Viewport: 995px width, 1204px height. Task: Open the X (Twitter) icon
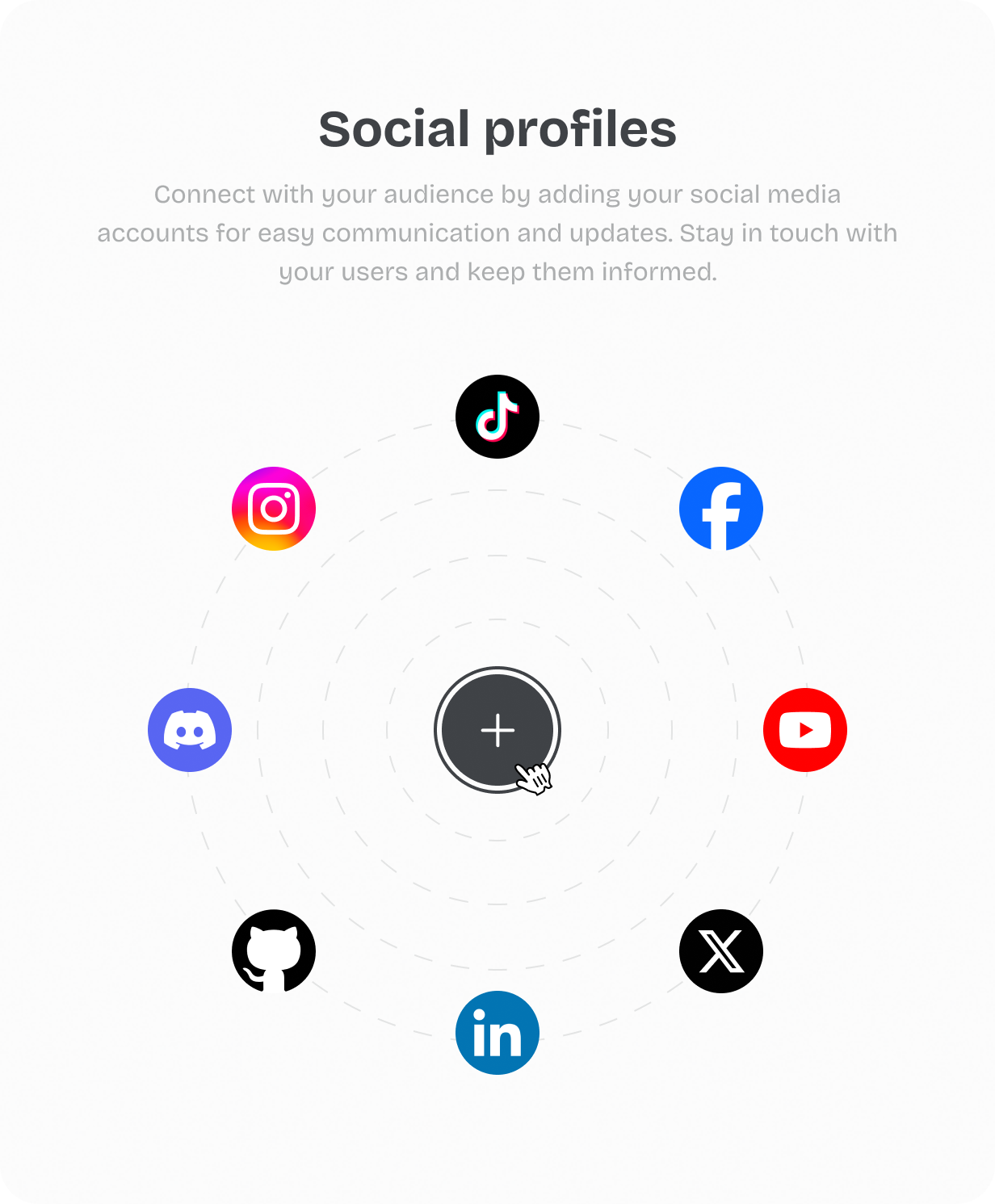click(721, 950)
